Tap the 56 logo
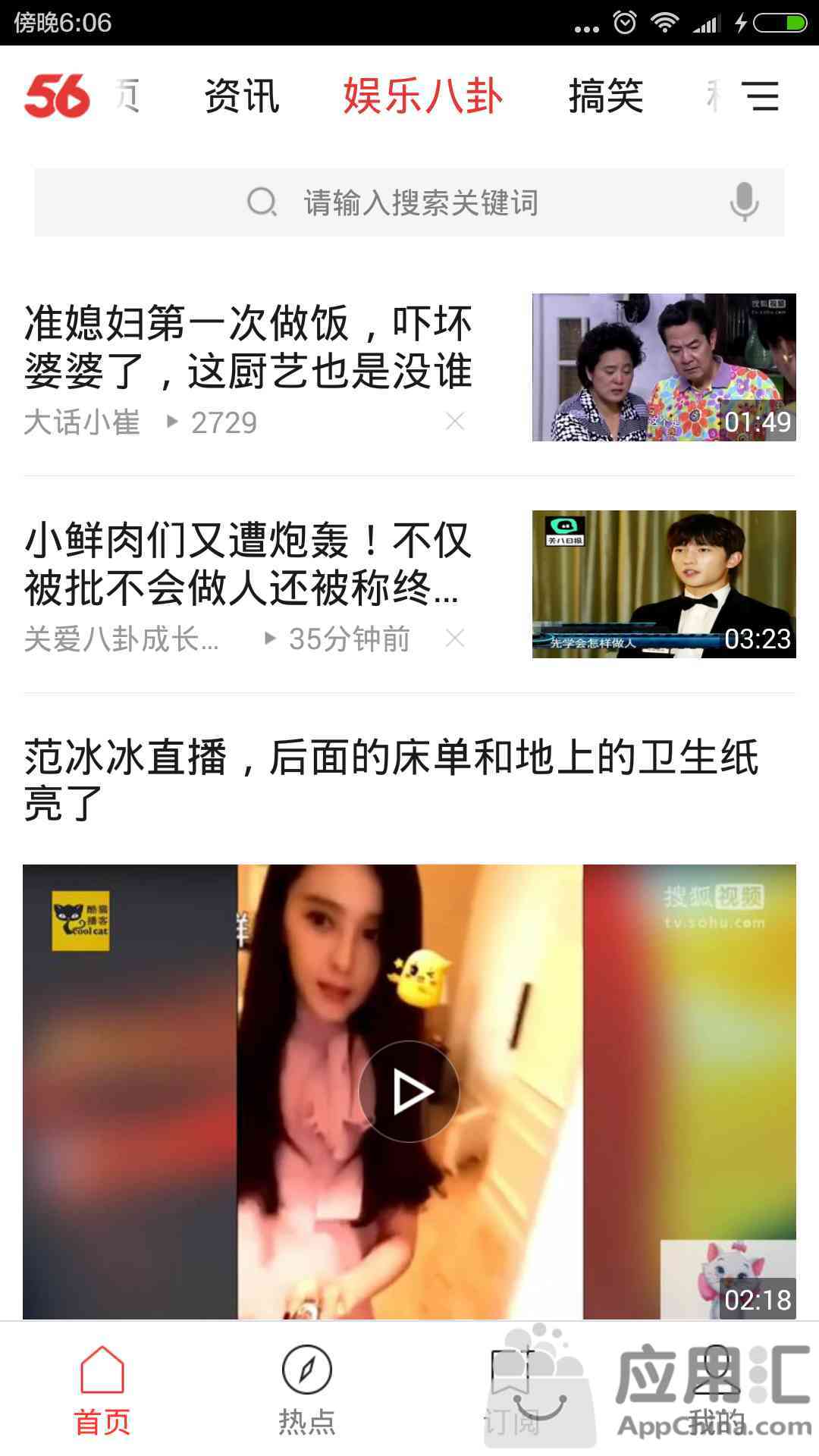819x1456 pixels. point(58,96)
